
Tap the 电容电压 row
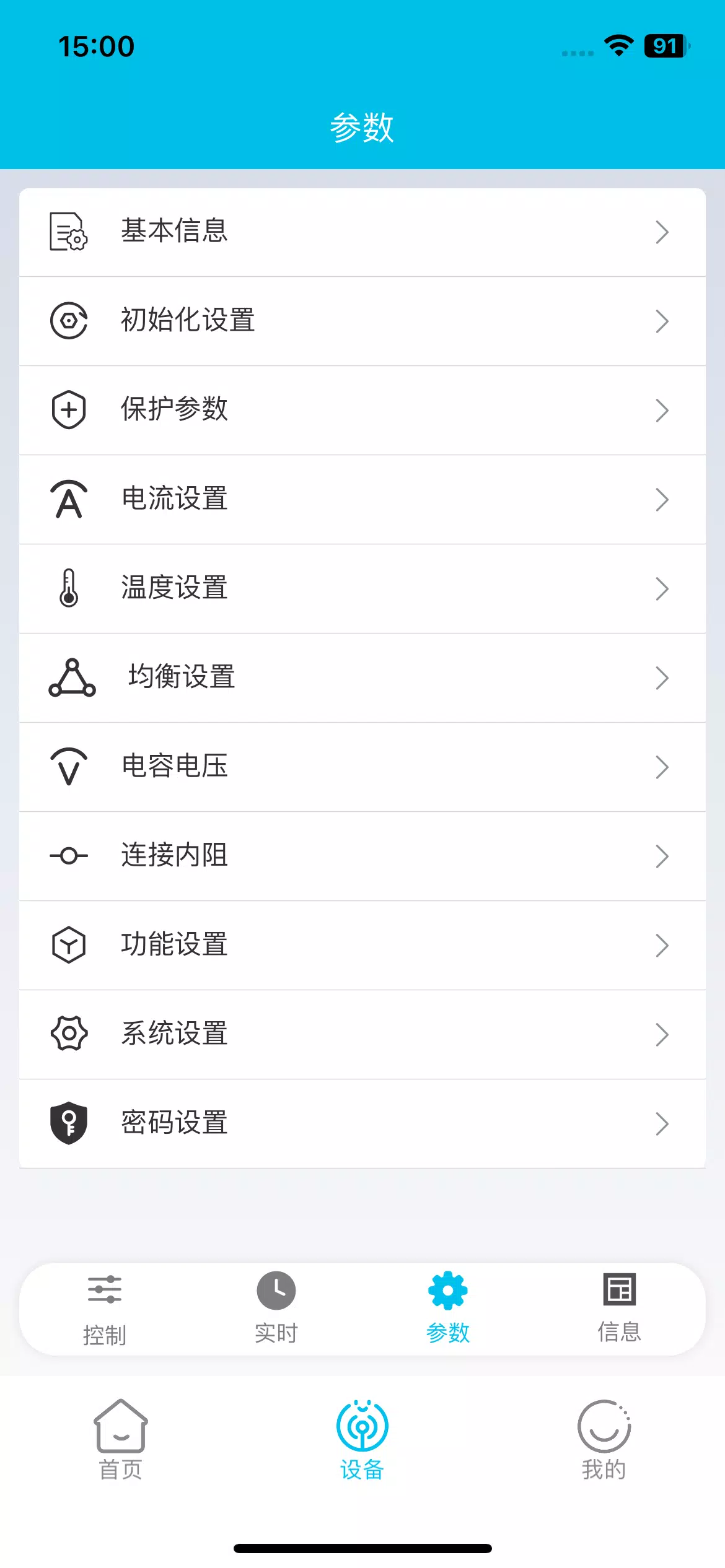(362, 767)
